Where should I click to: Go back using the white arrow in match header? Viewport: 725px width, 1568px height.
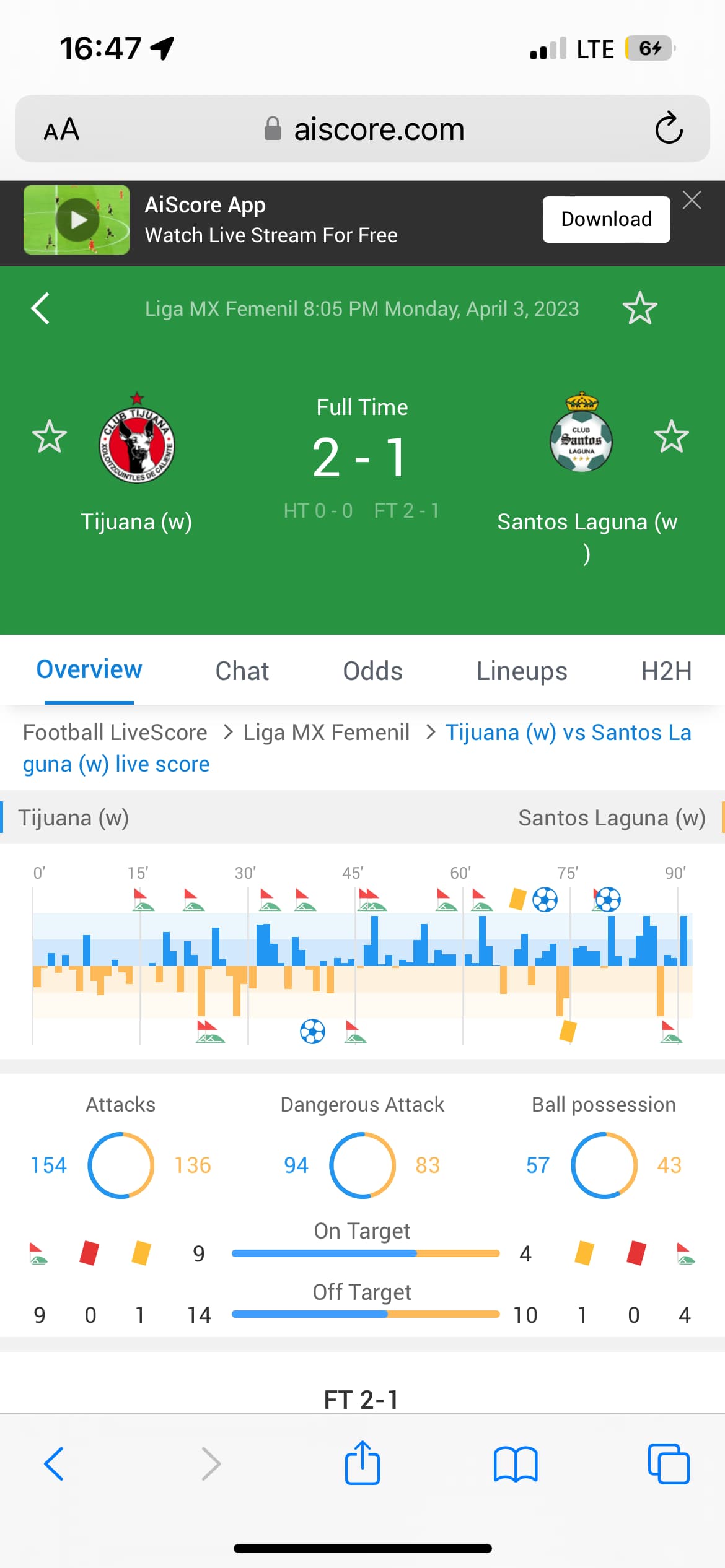(41, 308)
